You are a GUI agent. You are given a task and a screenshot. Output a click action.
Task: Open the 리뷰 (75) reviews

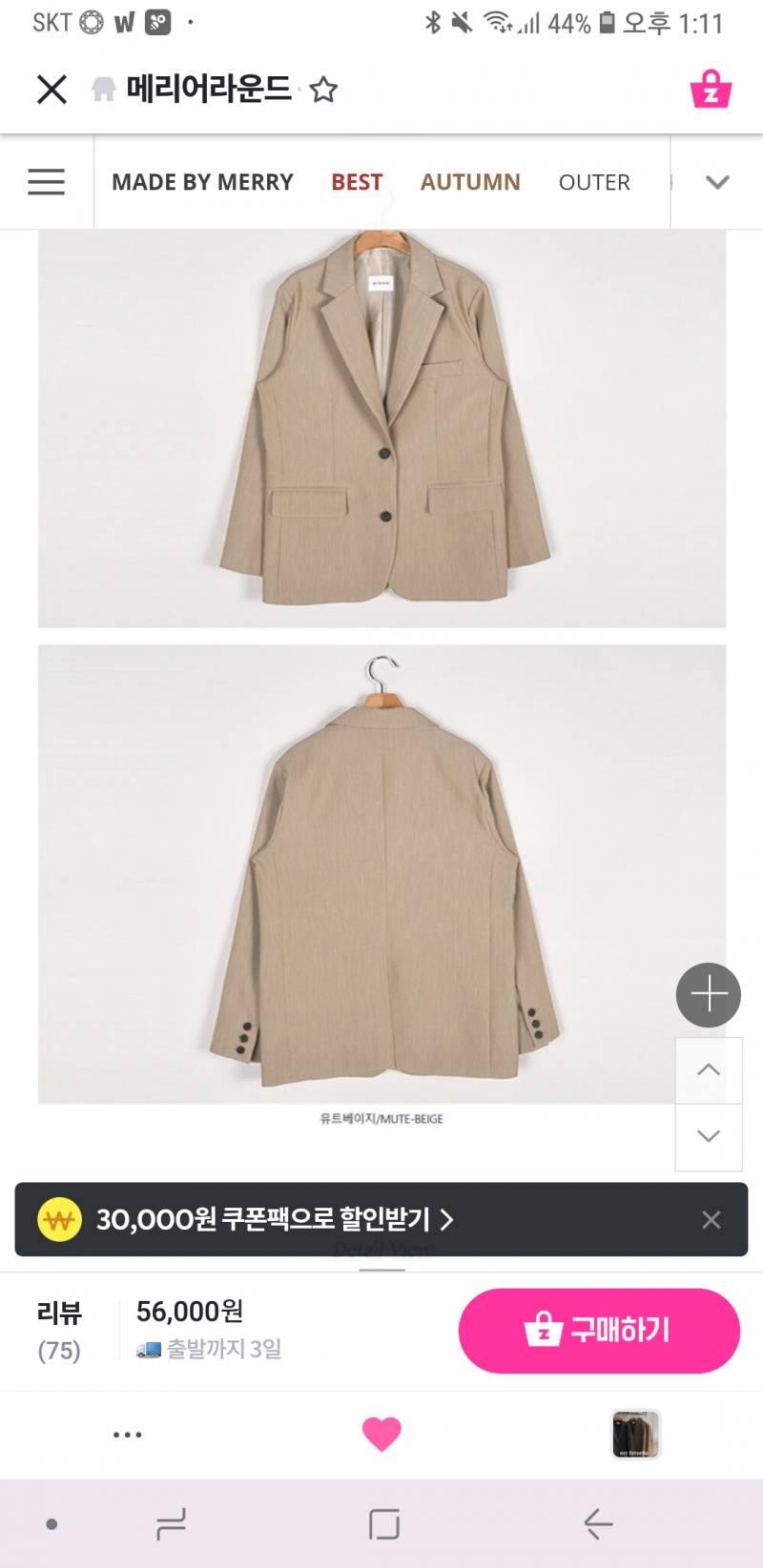(59, 1331)
